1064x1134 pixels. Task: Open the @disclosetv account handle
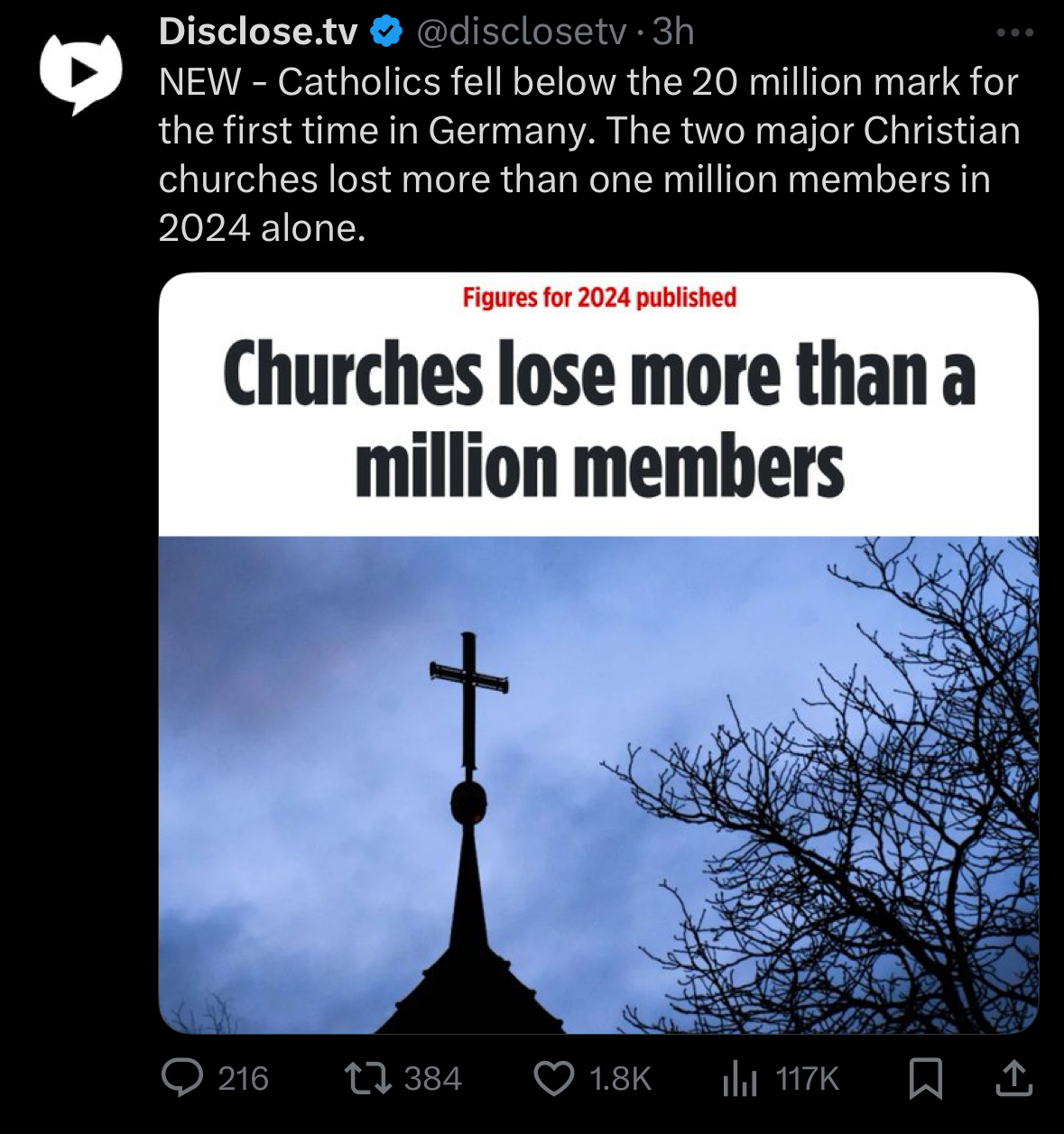[x=520, y=32]
